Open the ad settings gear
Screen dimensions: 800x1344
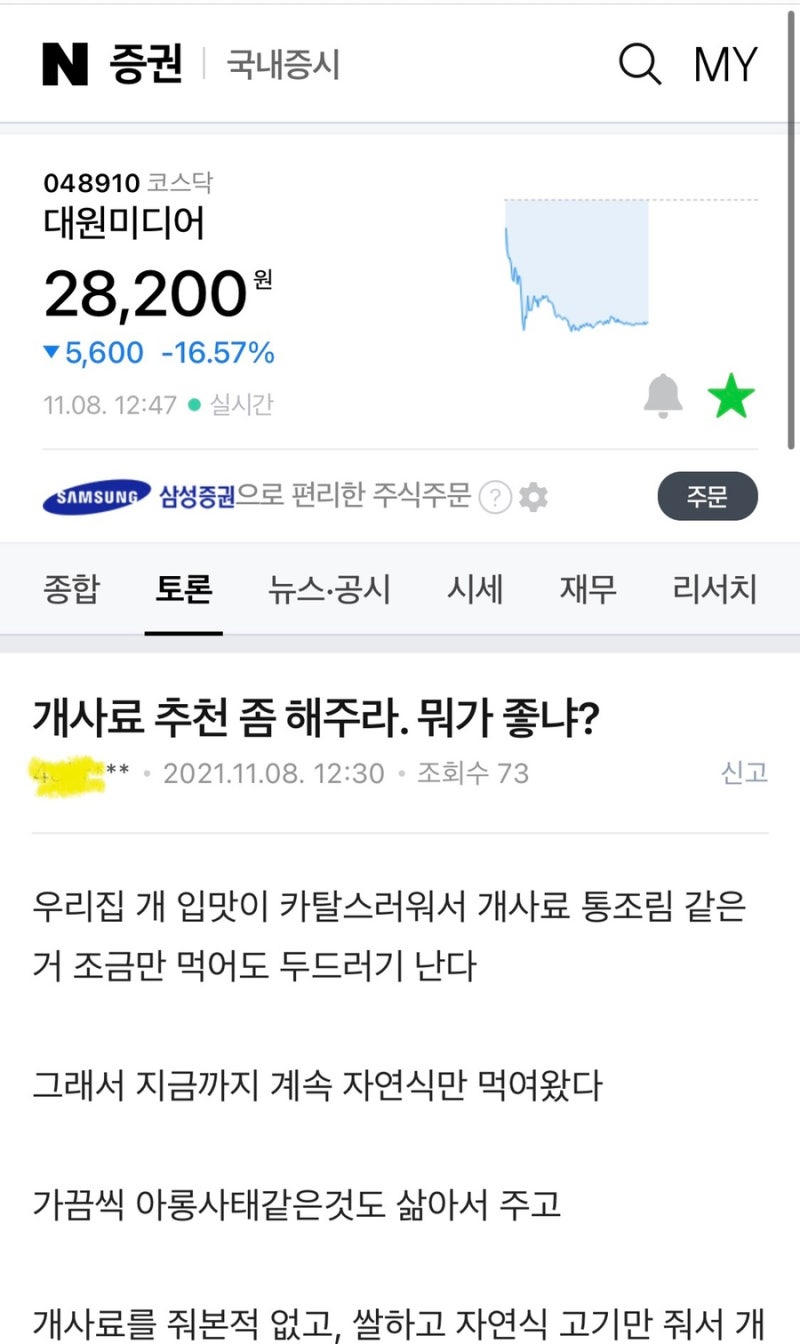[x=533, y=497]
